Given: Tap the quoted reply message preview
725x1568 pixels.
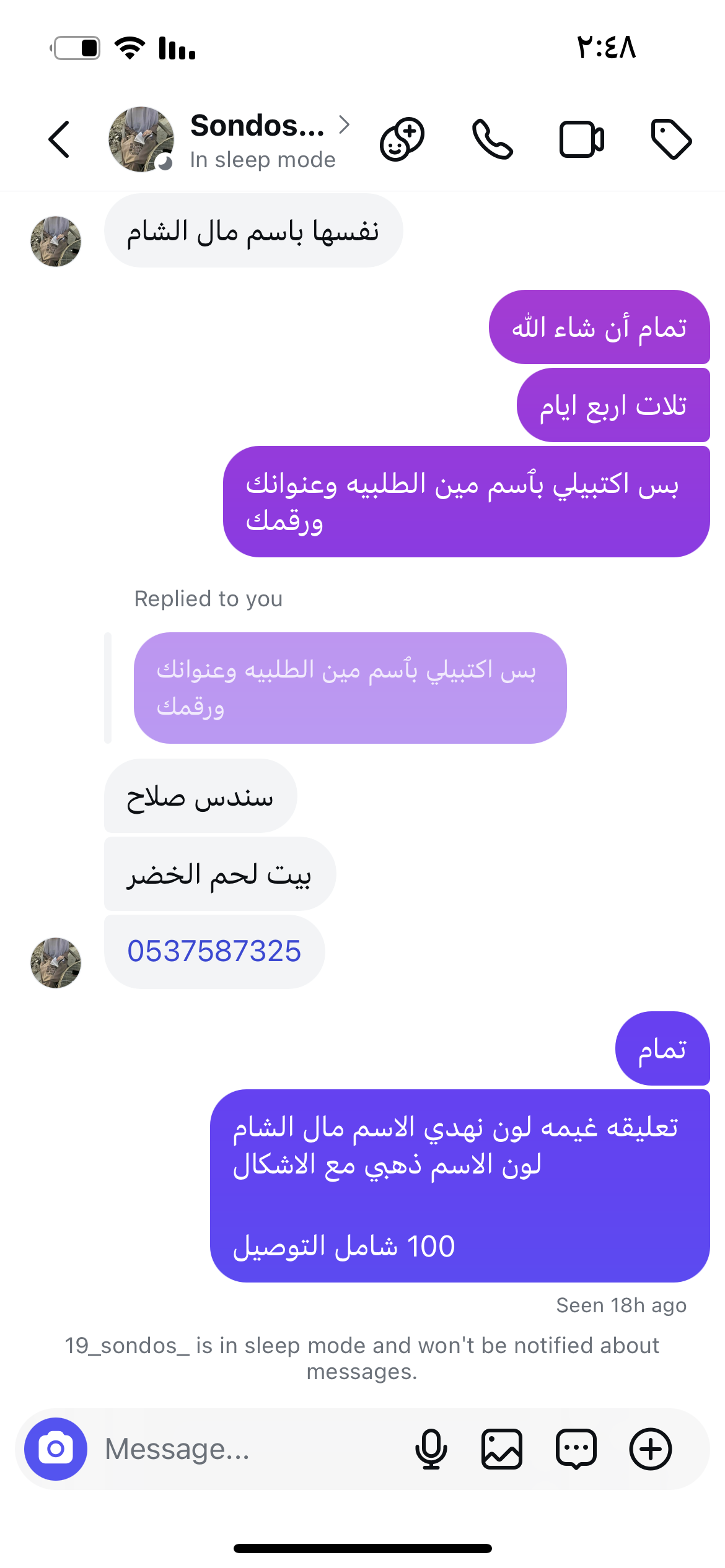Looking at the screenshot, I should click(350, 687).
